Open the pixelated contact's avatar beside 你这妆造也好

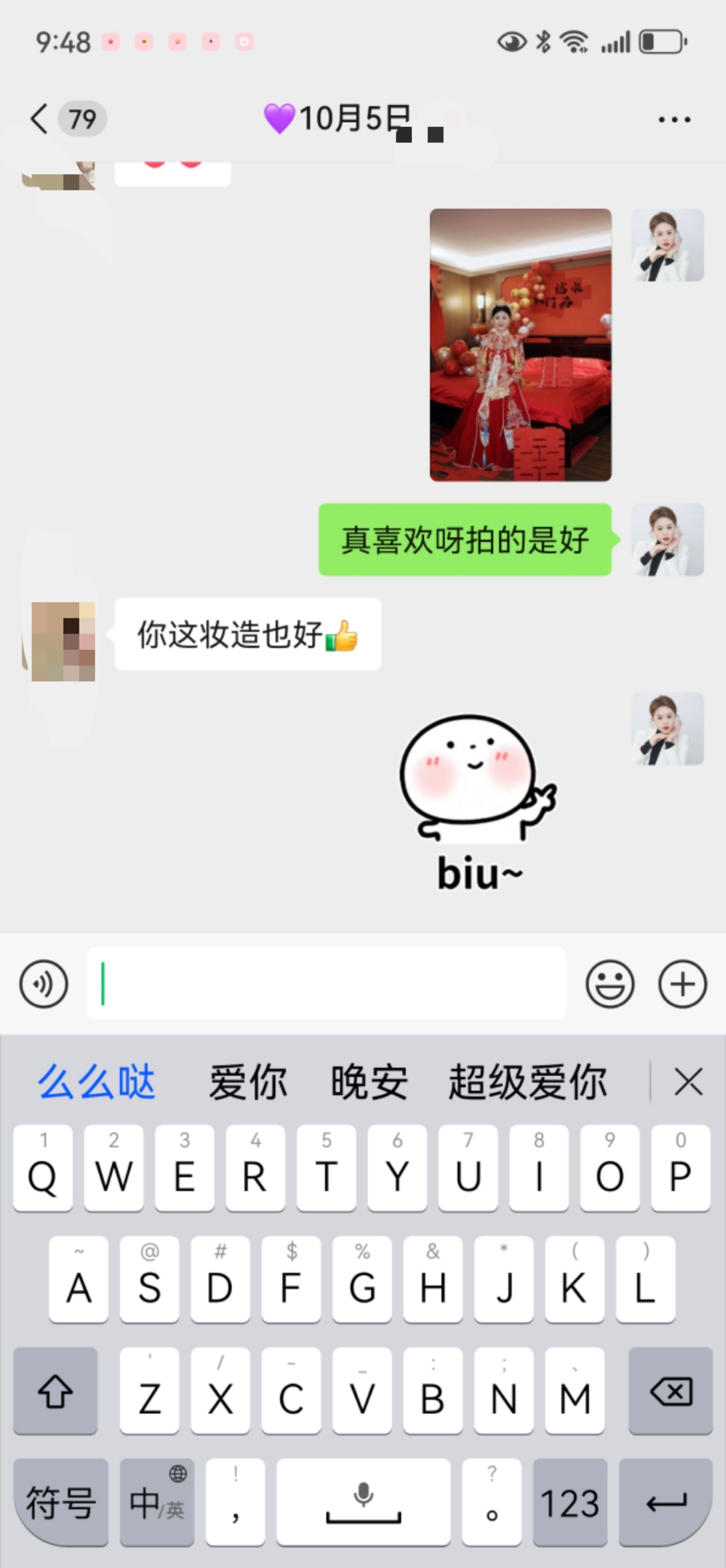(x=63, y=642)
